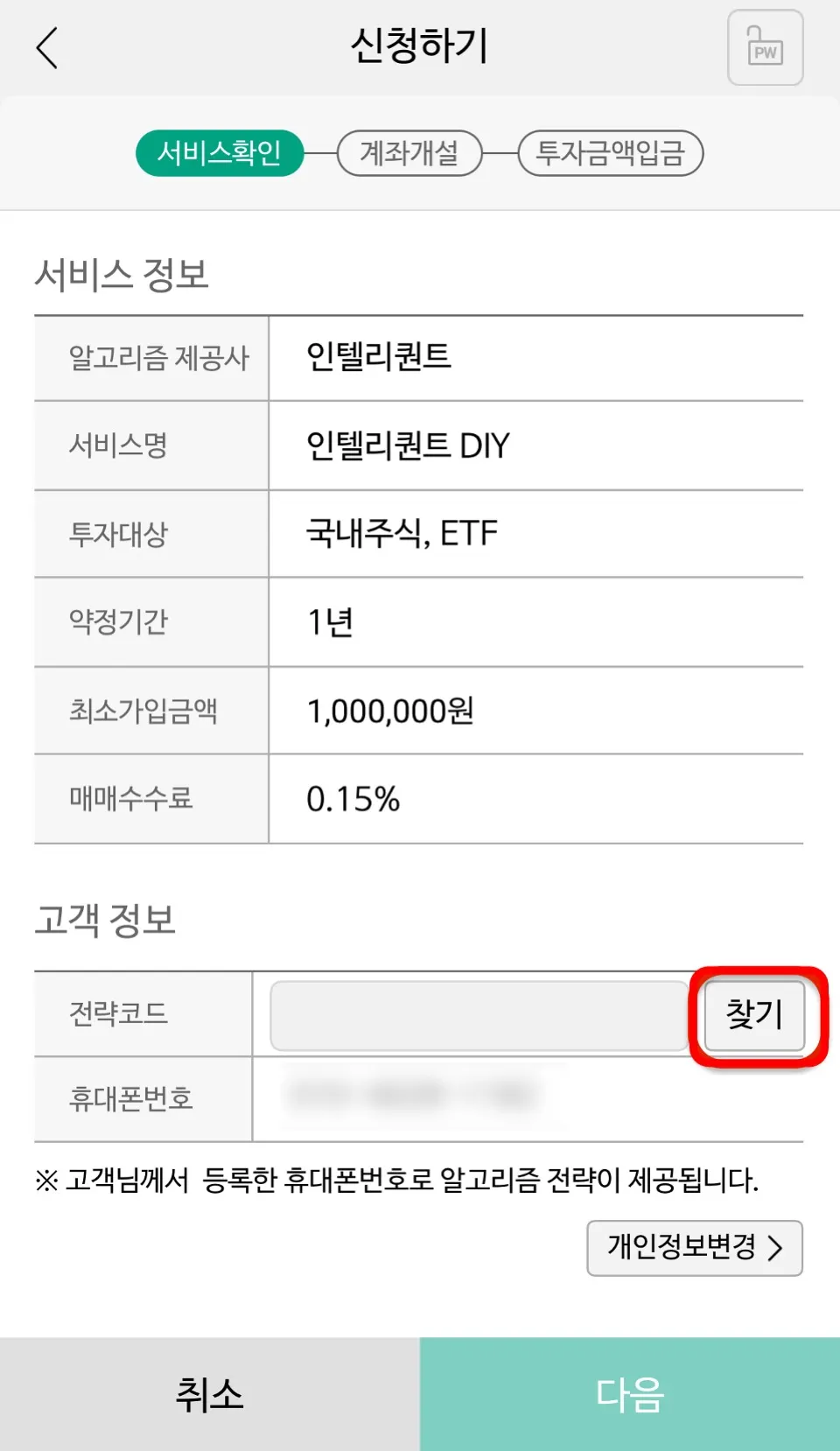Proceed with the 다음 button
This screenshot has width=840, height=1451.
630,1393
